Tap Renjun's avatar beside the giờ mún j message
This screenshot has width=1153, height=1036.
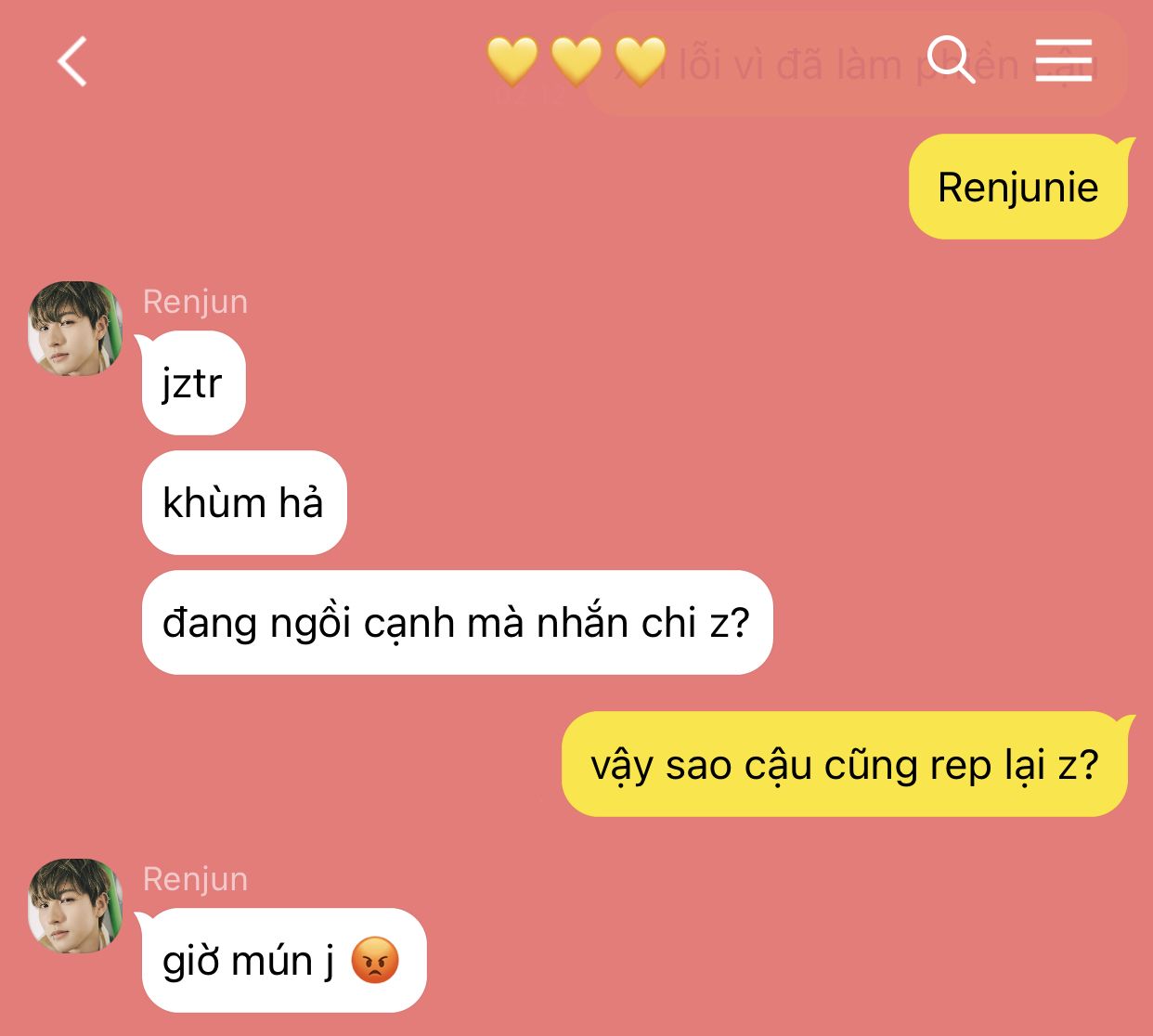[75, 906]
